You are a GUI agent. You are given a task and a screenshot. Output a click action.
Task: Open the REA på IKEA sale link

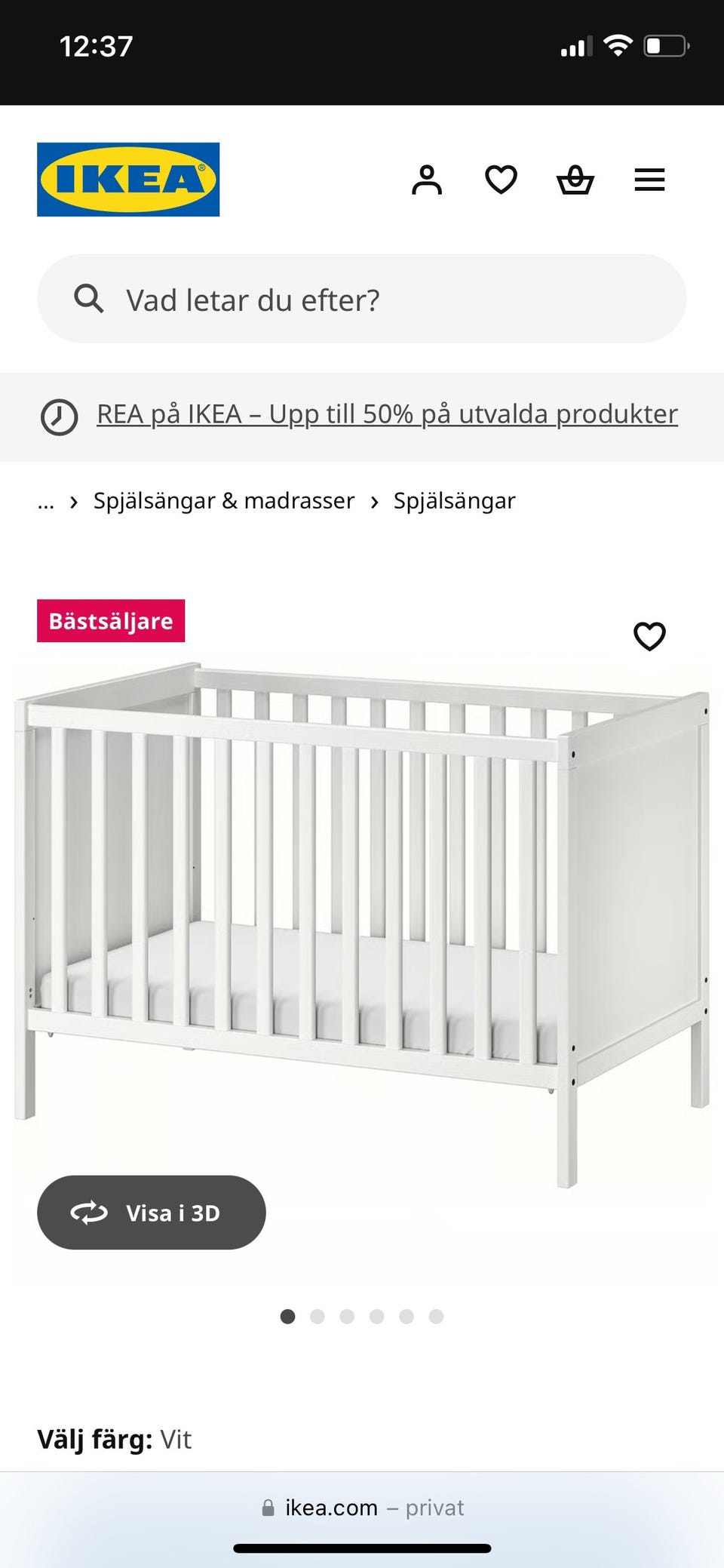tap(386, 414)
